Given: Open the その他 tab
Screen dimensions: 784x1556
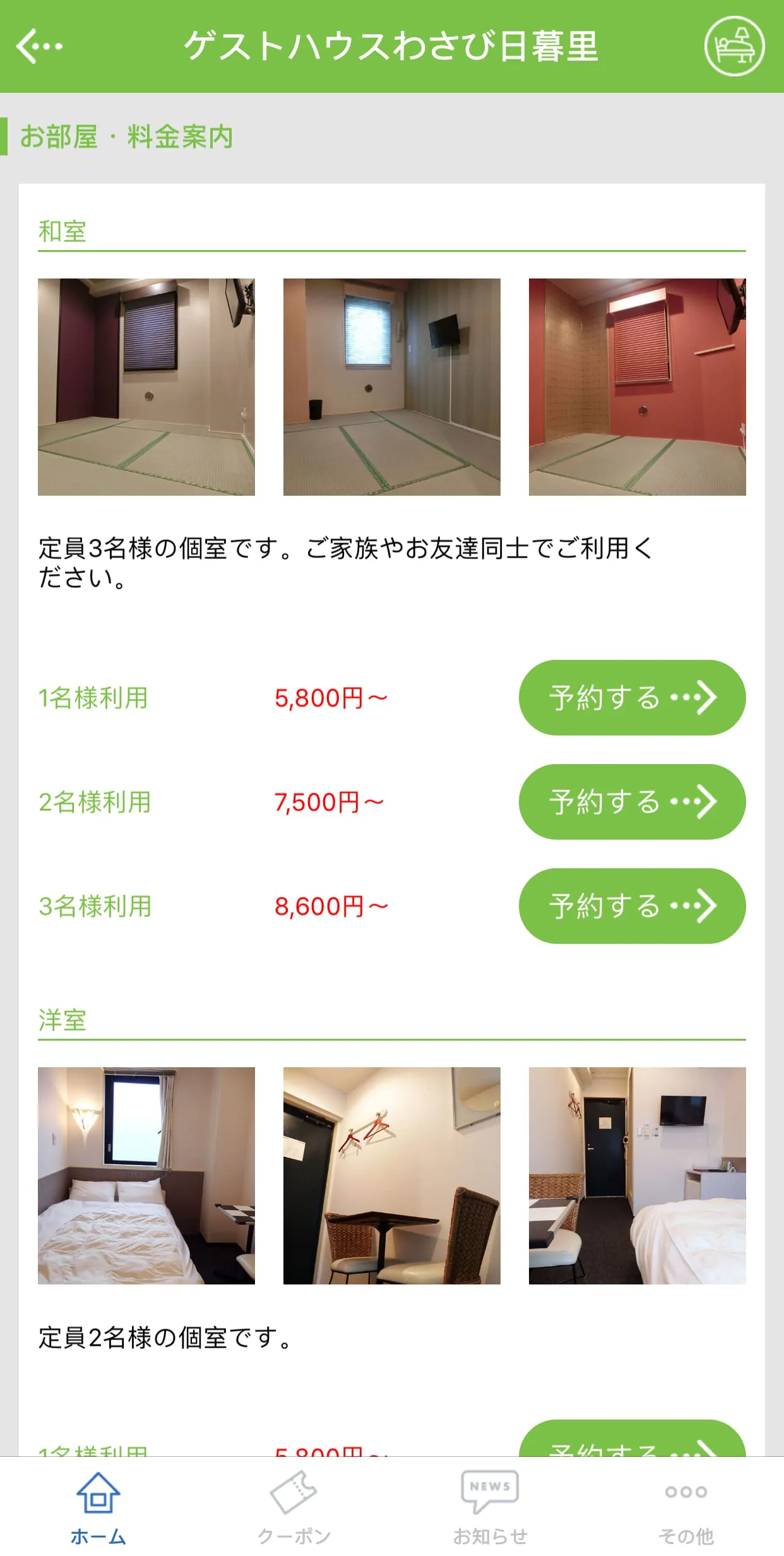Looking at the screenshot, I should point(686,1507).
